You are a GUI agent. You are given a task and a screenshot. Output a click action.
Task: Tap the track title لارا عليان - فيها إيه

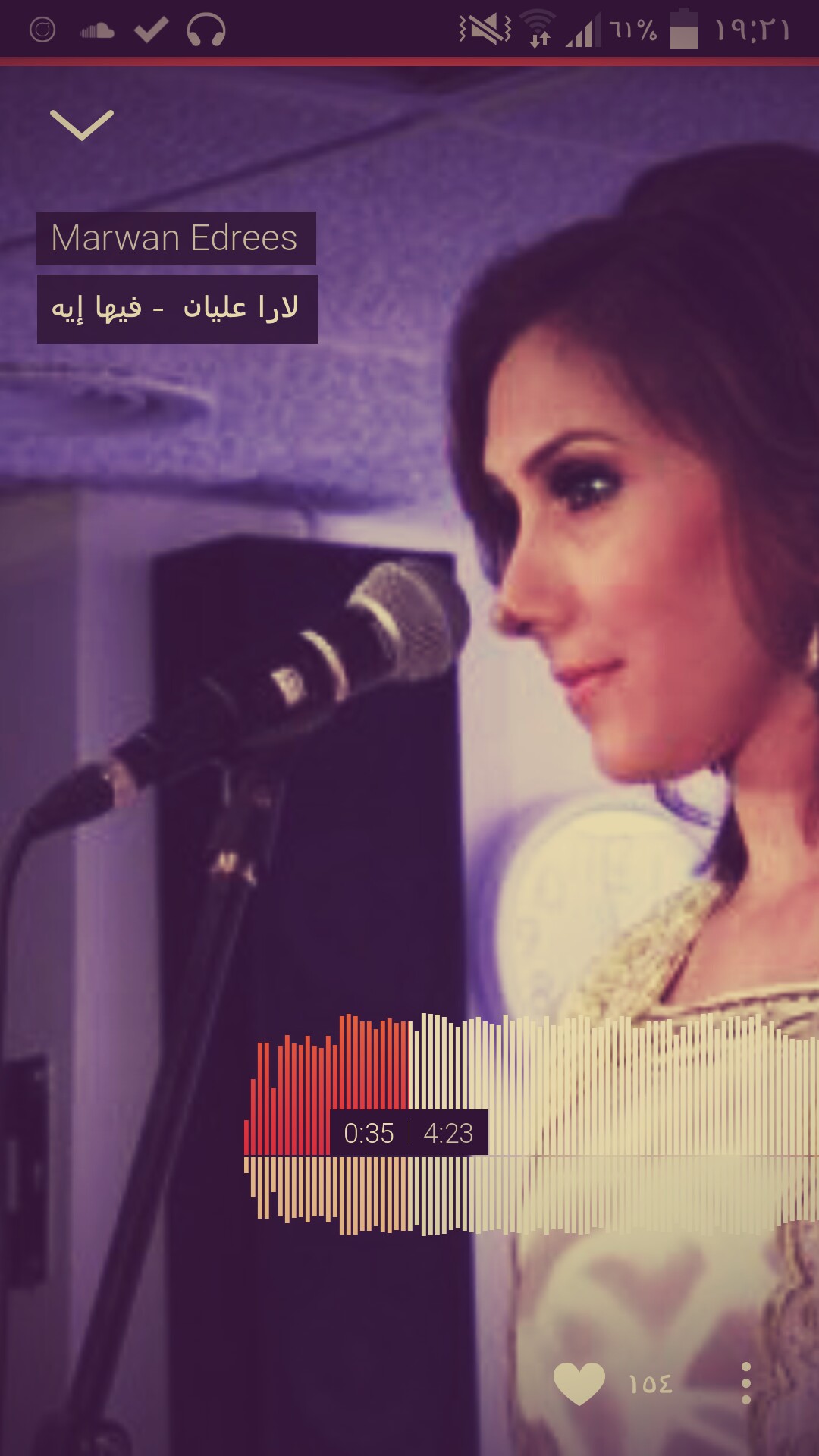point(177,309)
